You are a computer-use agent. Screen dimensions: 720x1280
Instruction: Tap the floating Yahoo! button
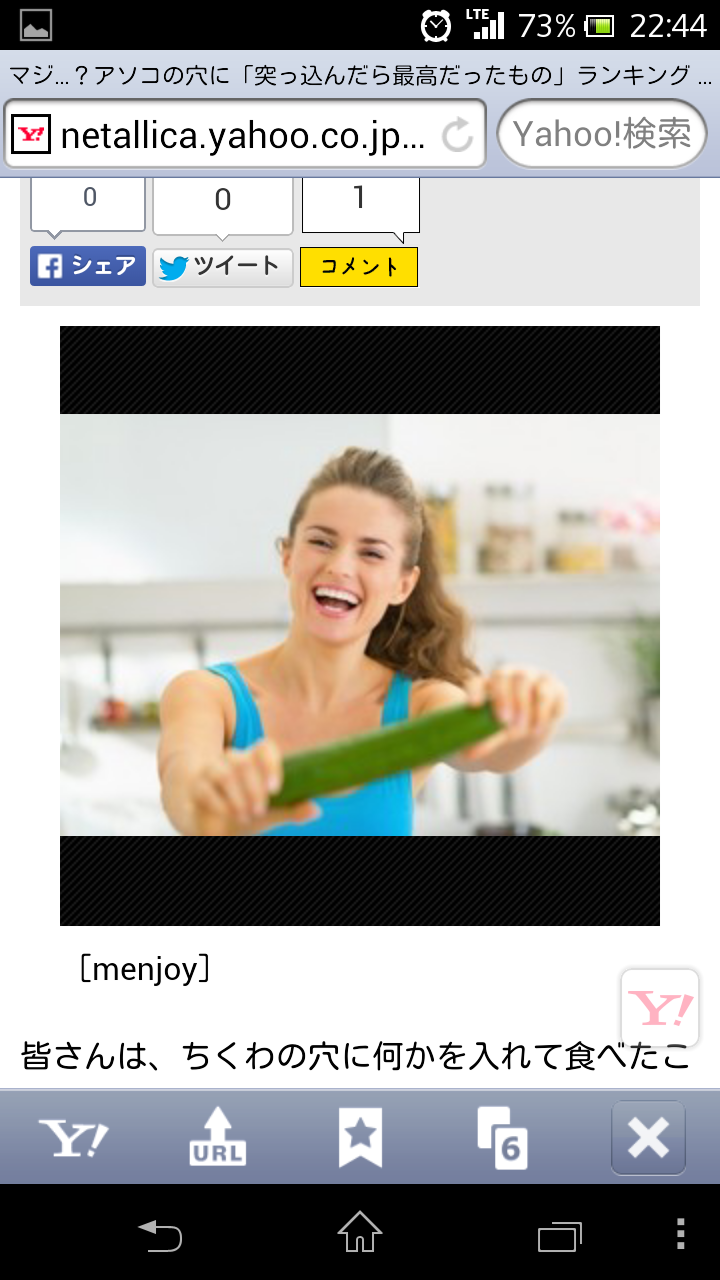(x=660, y=1008)
